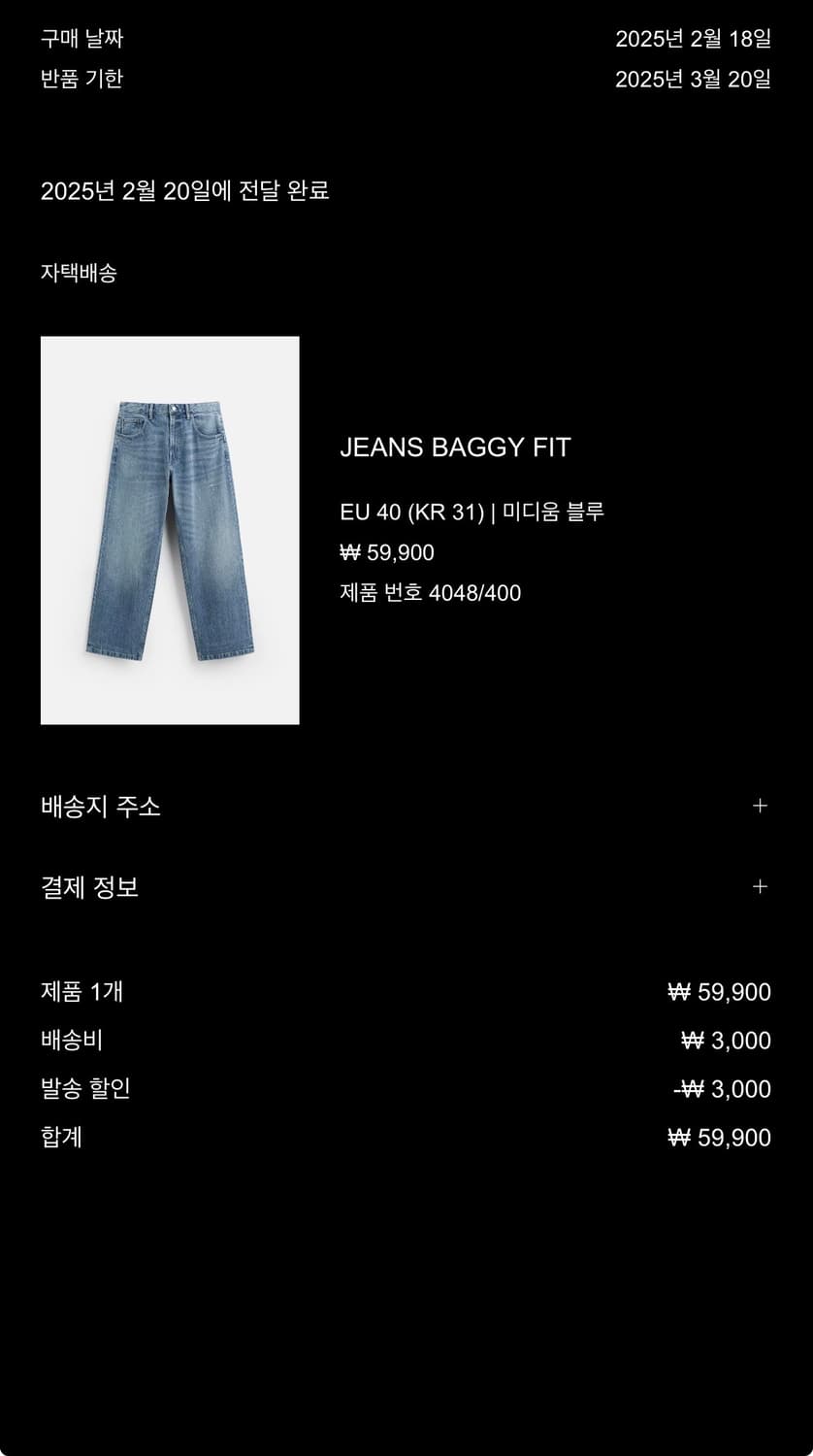Viewport: 813px width, 1456px height.
Task: Click the plus icon beside 배송지 주소
Action: [x=762, y=805]
